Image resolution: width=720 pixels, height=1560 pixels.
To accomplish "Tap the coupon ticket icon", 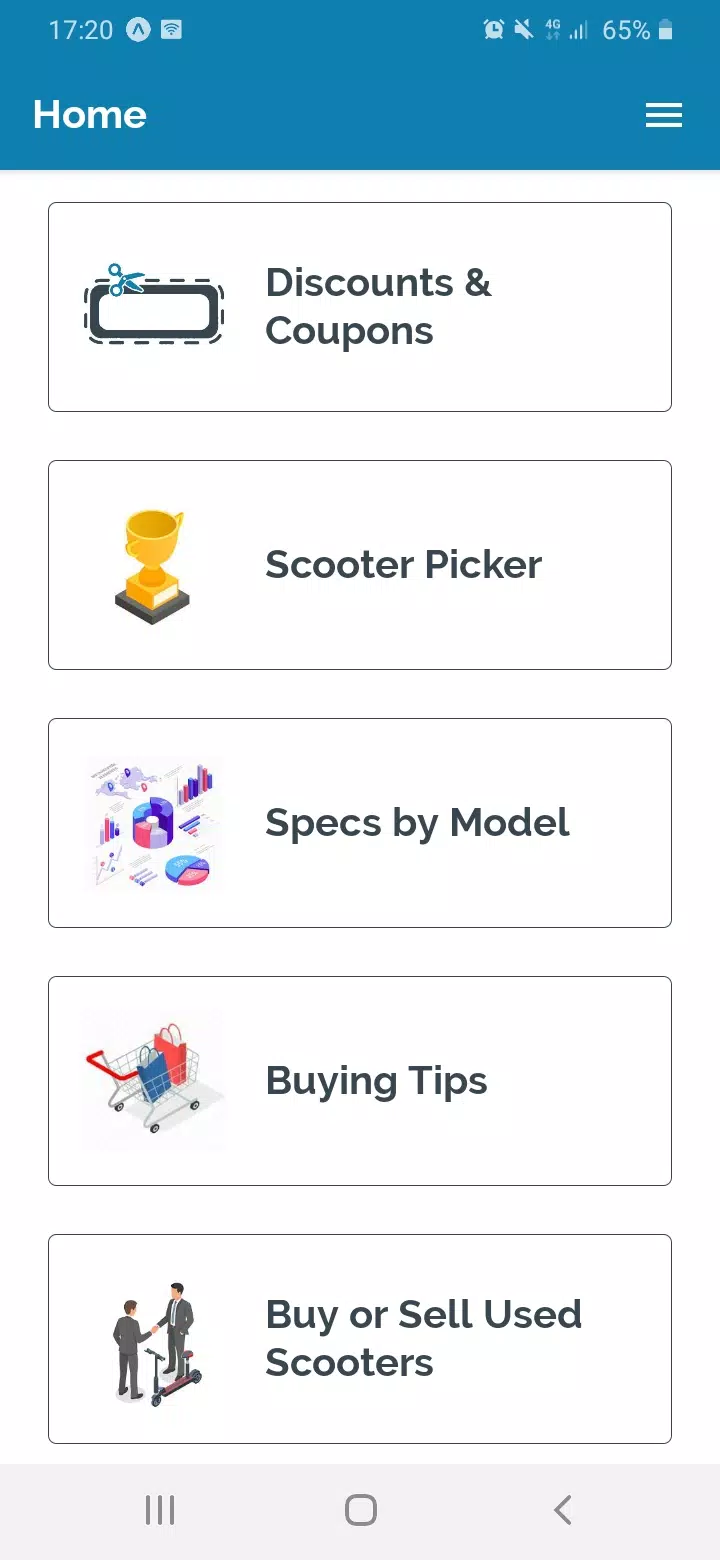I will [x=154, y=307].
